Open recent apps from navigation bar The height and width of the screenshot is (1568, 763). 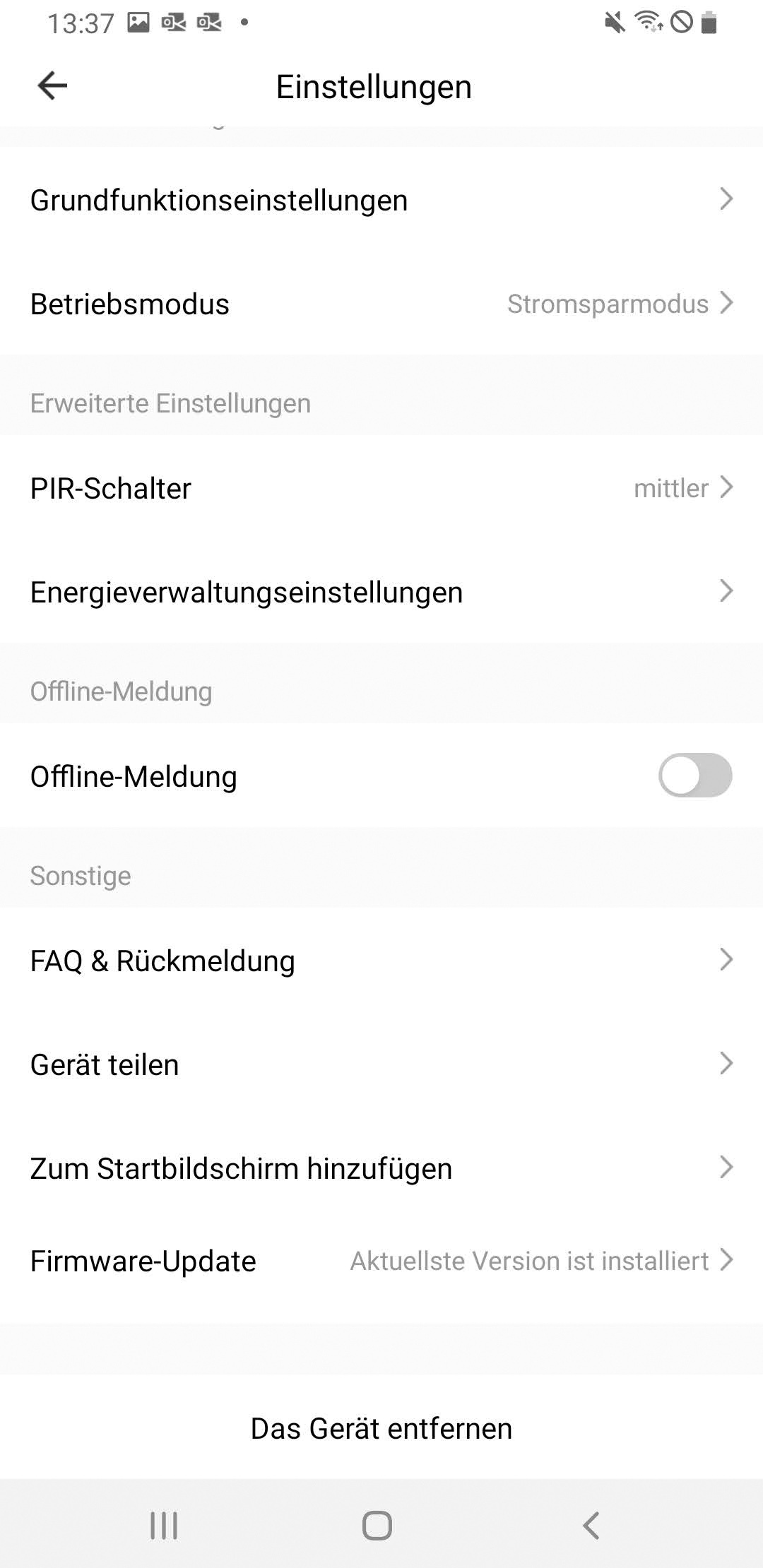click(x=164, y=1526)
